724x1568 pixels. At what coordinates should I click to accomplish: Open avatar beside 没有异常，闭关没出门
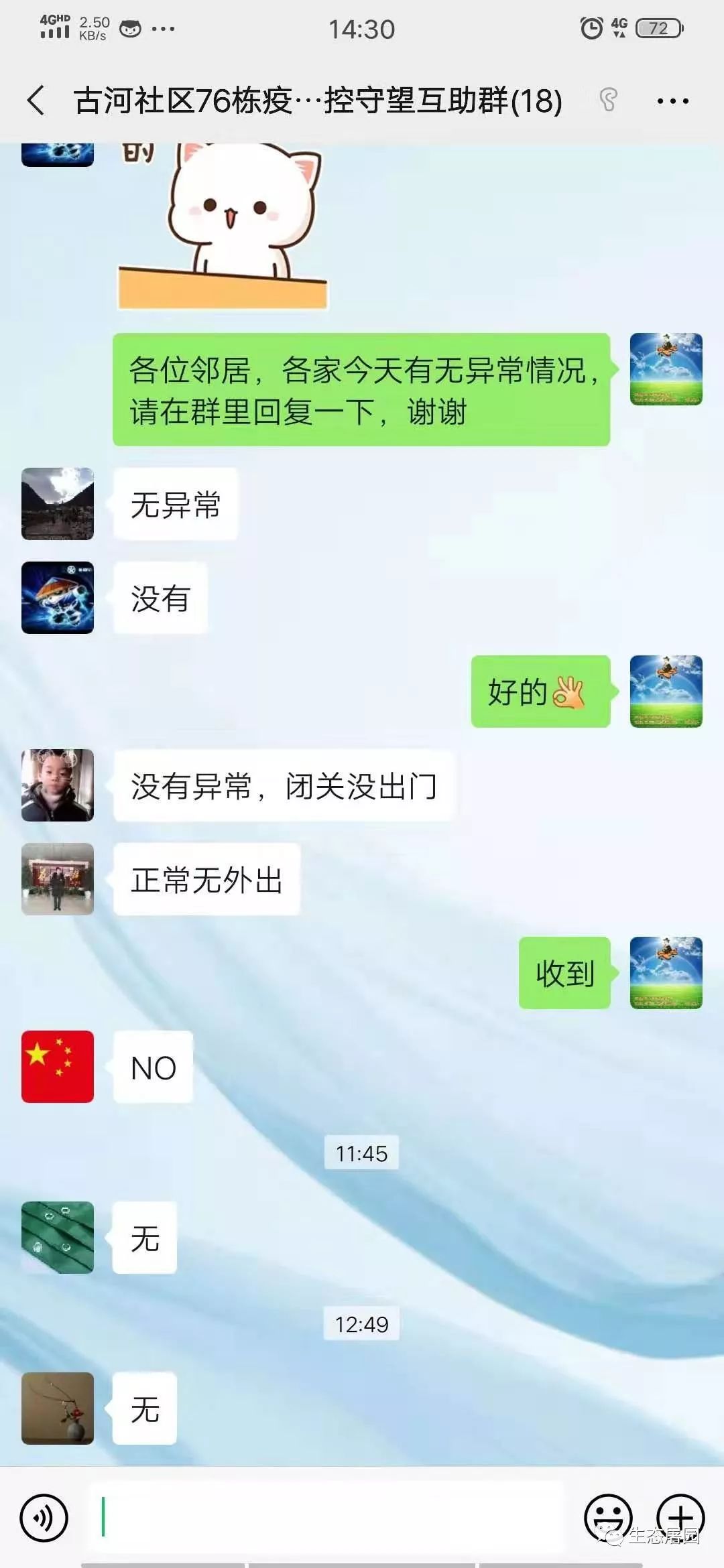(x=58, y=785)
